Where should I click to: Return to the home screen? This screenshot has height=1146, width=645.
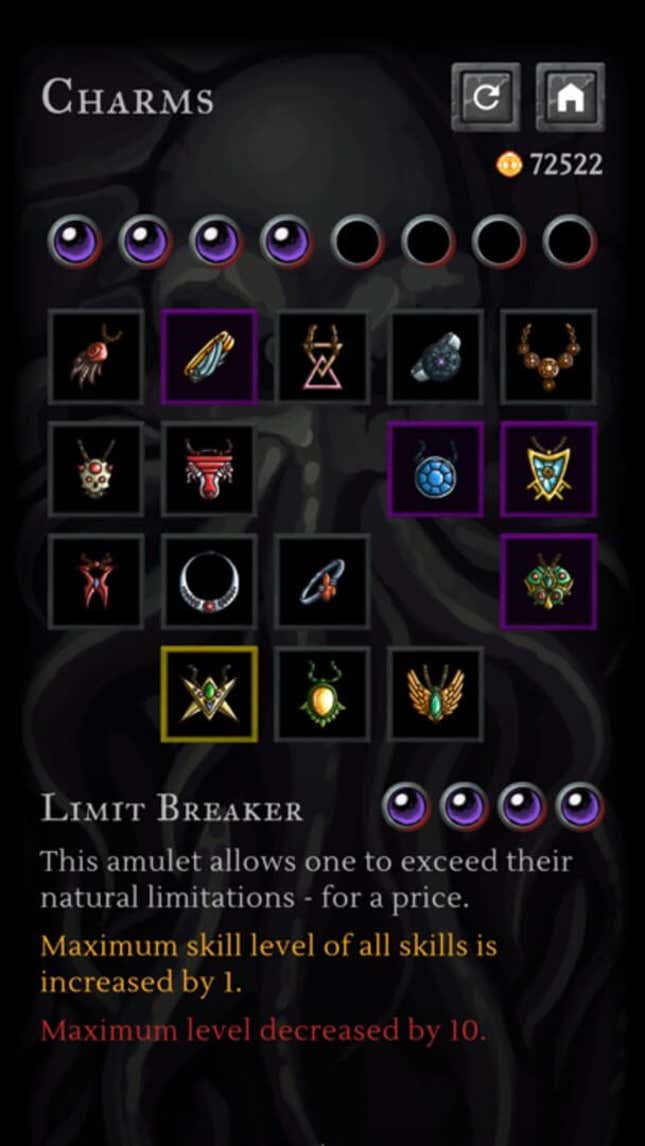pyautogui.click(x=570, y=98)
